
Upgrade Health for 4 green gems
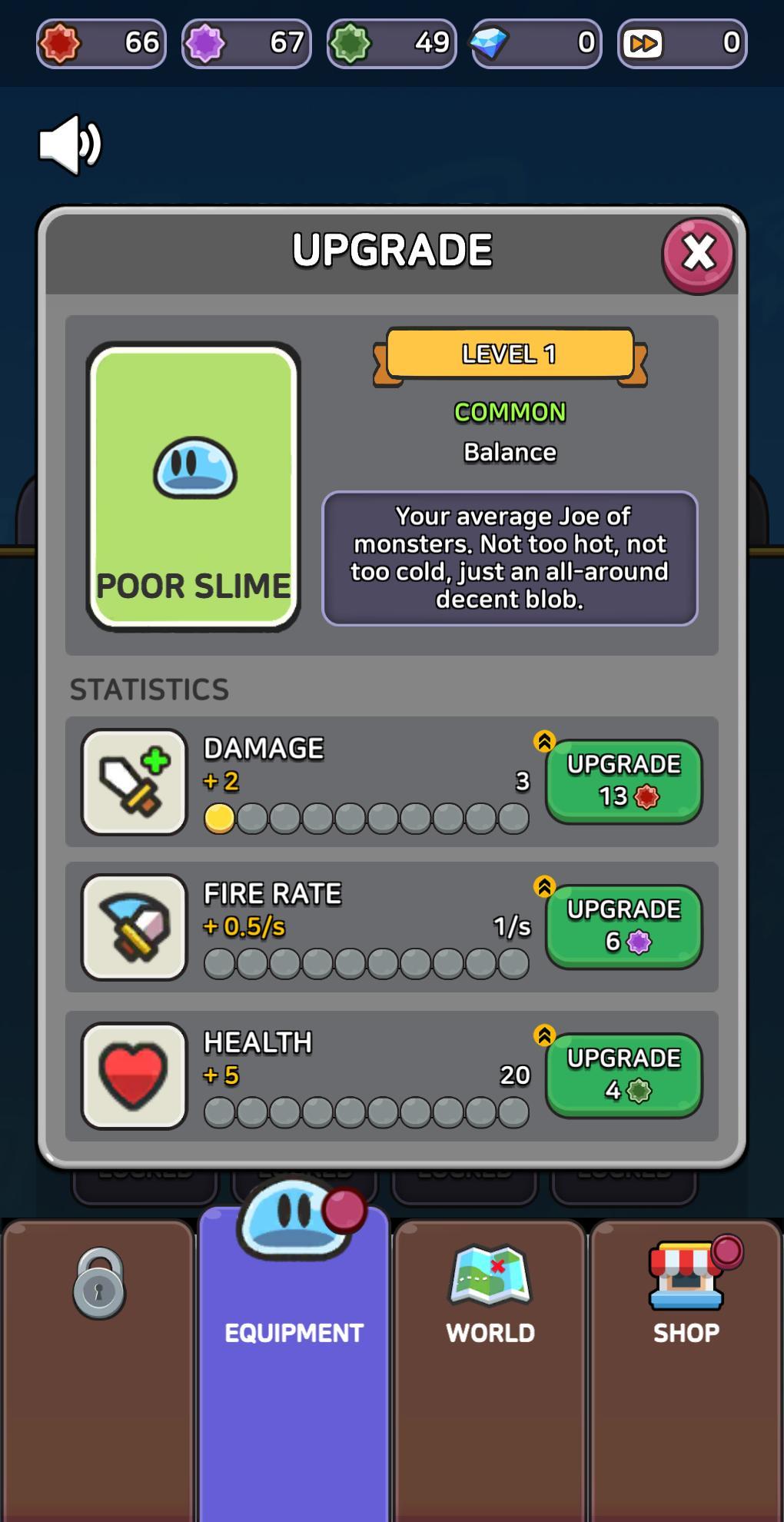click(x=624, y=1075)
